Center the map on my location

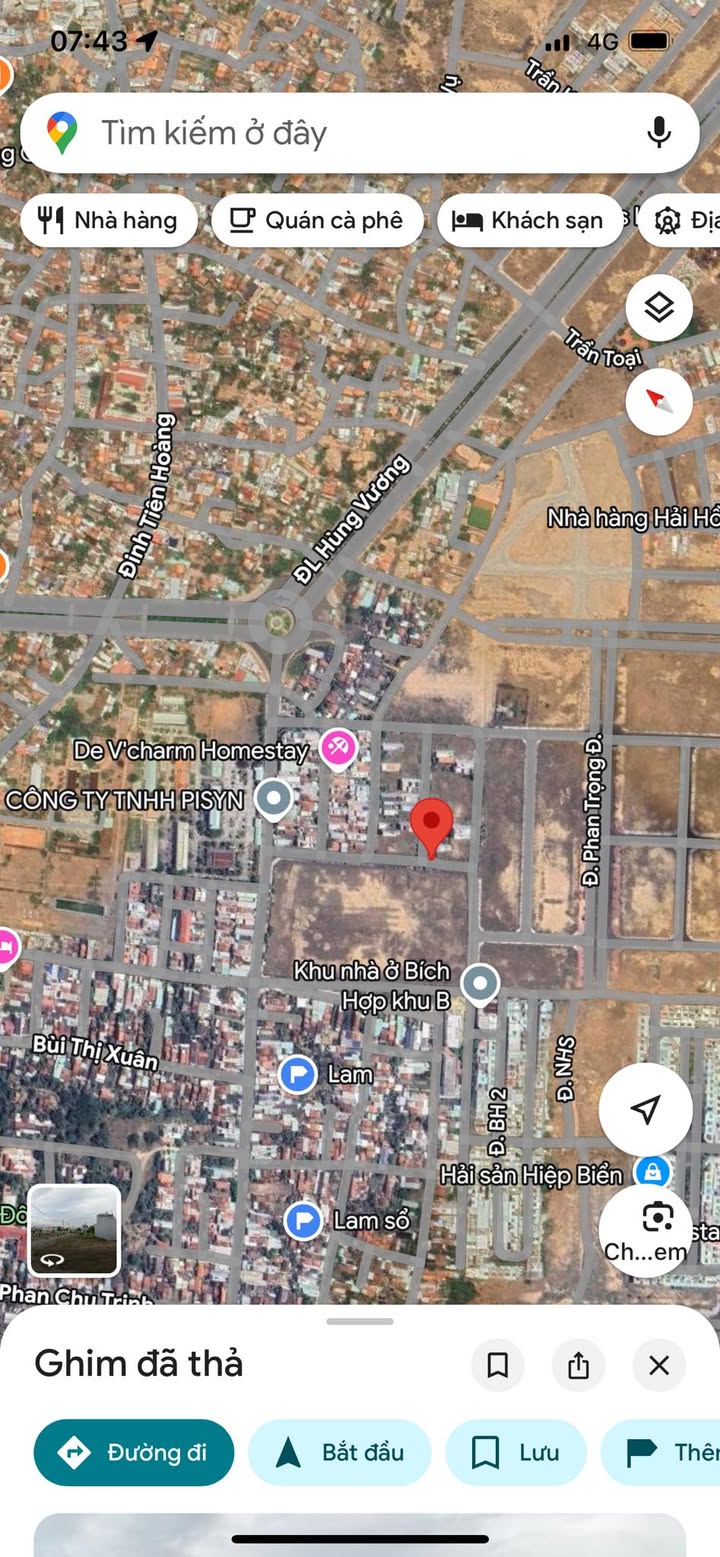[x=645, y=1108]
